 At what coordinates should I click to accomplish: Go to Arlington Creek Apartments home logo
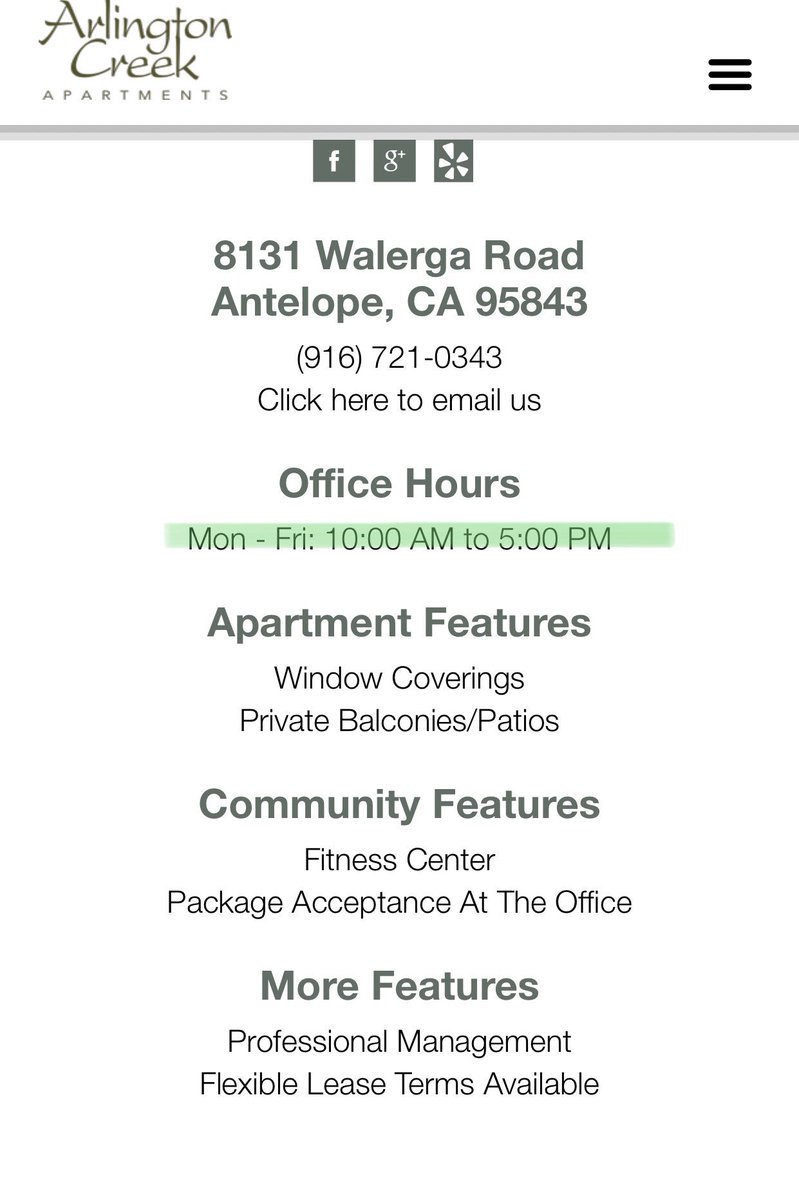(135, 50)
